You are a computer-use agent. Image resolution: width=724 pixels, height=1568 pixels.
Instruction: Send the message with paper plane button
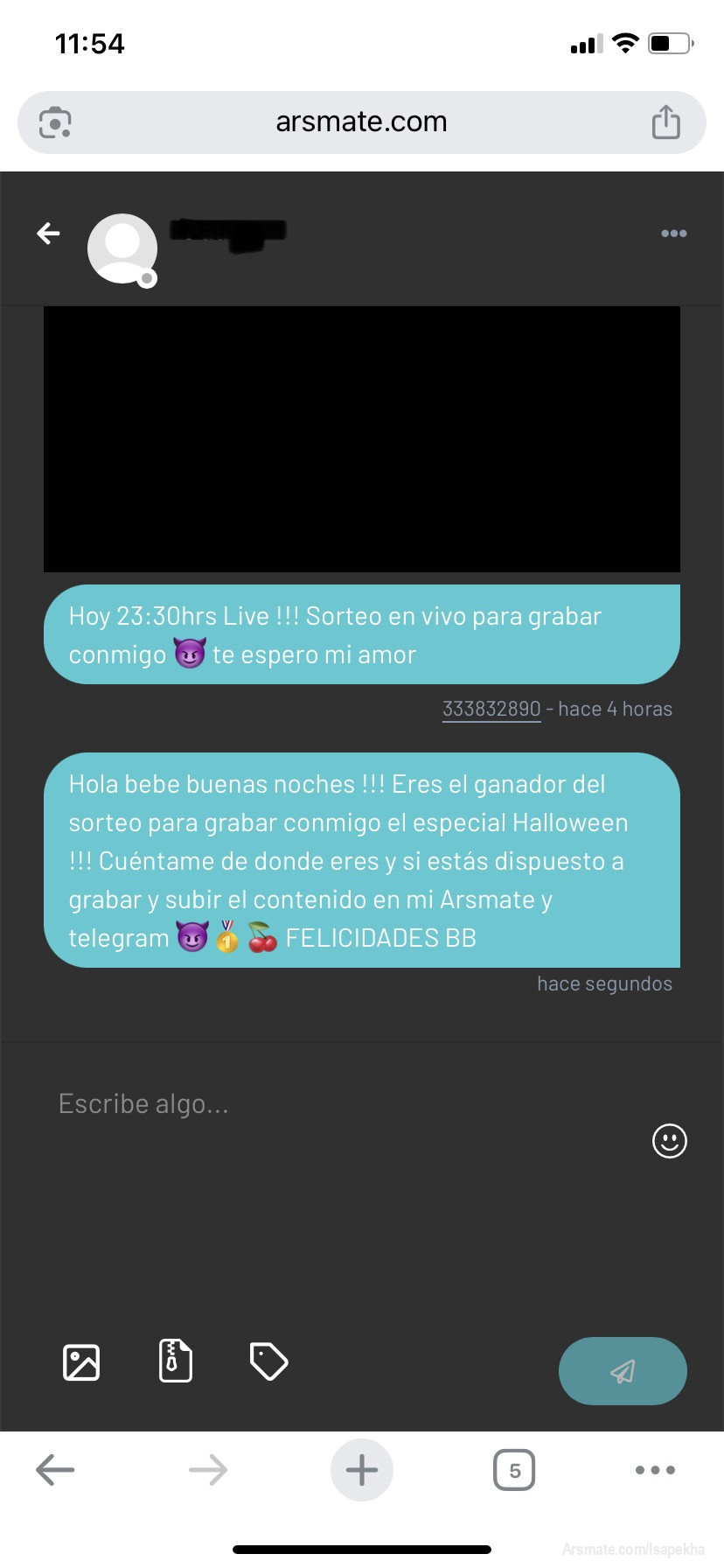(623, 1371)
